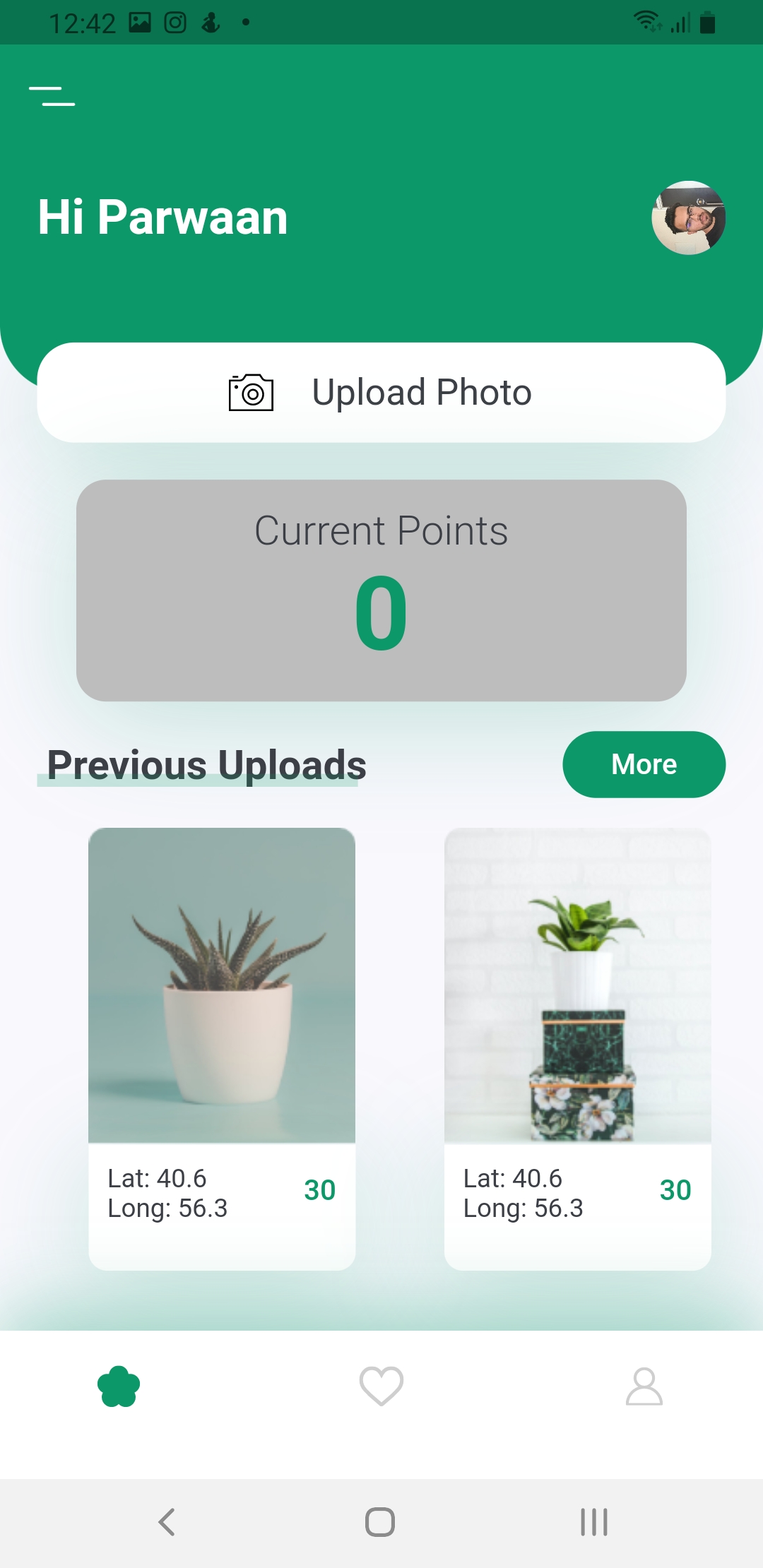Viewport: 763px width, 1568px height.
Task: Open the hamburger drawer menu
Action: [x=52, y=96]
